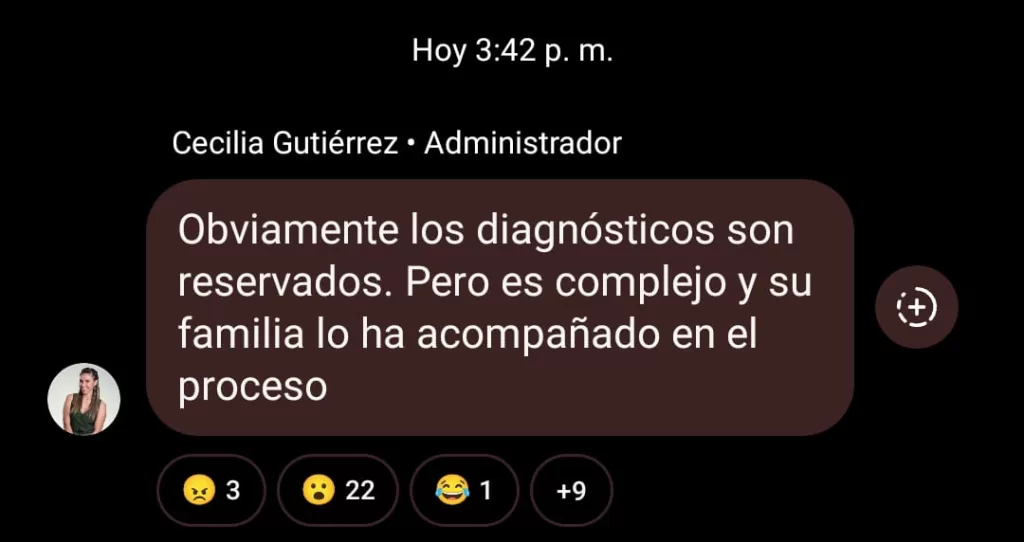Tap the angry emoji reaction chip
The image size is (1024, 542).
click(x=211, y=490)
